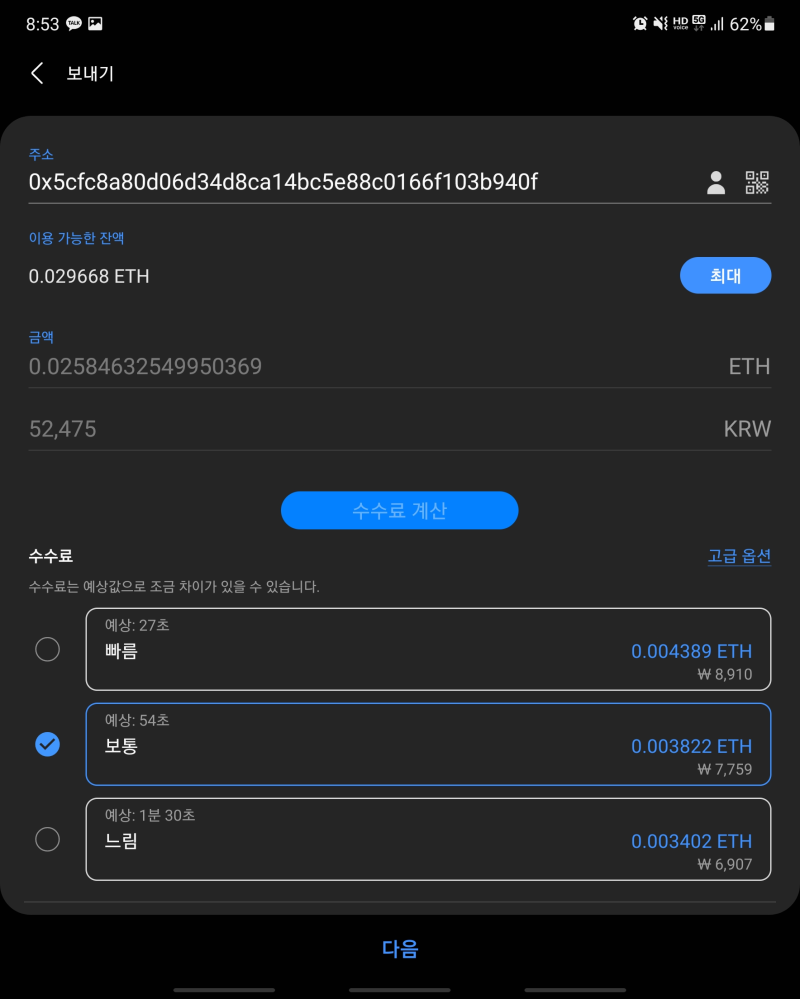Screen dimensions: 800x999
Task: Tap the 5G HD Voice indicator
Action: tap(688, 22)
